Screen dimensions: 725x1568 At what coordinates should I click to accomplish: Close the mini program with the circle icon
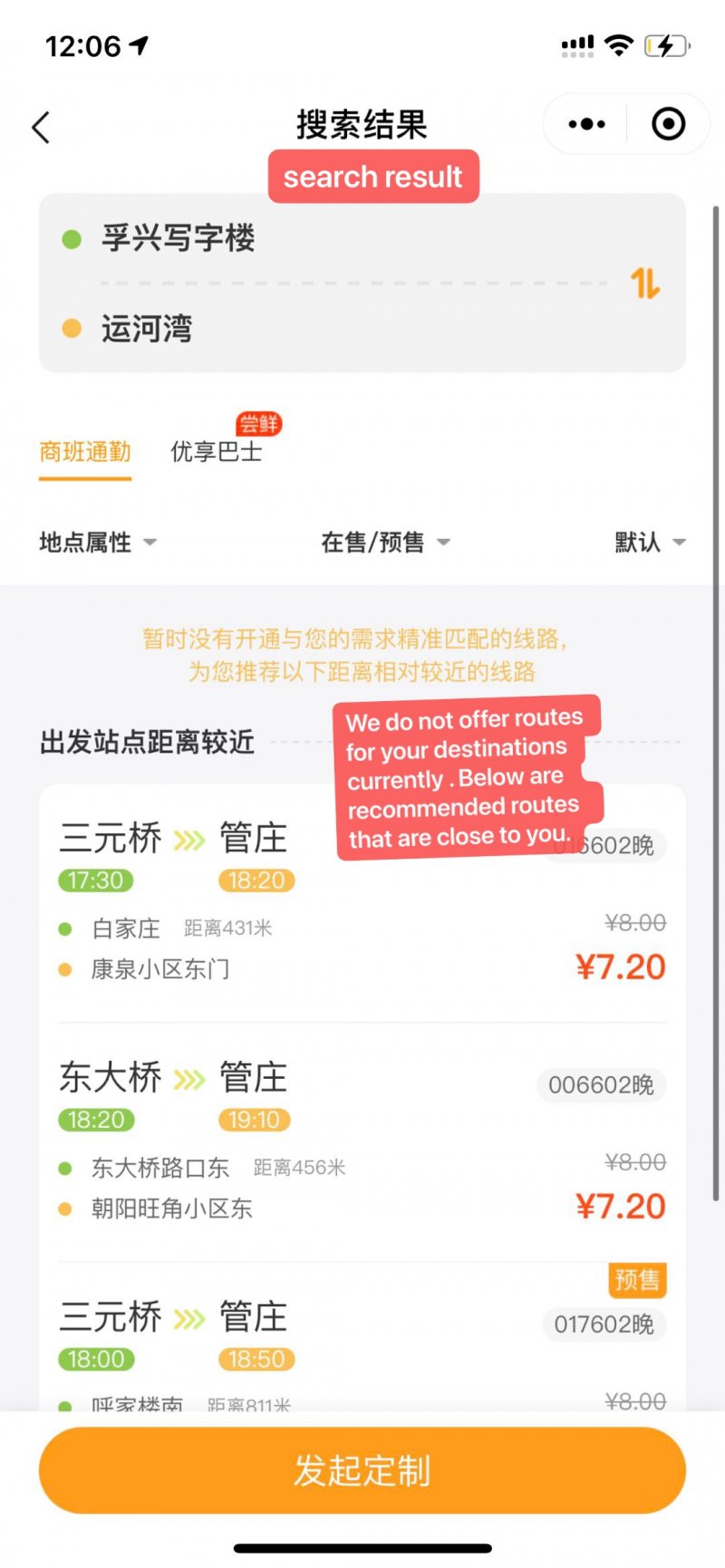point(669,124)
